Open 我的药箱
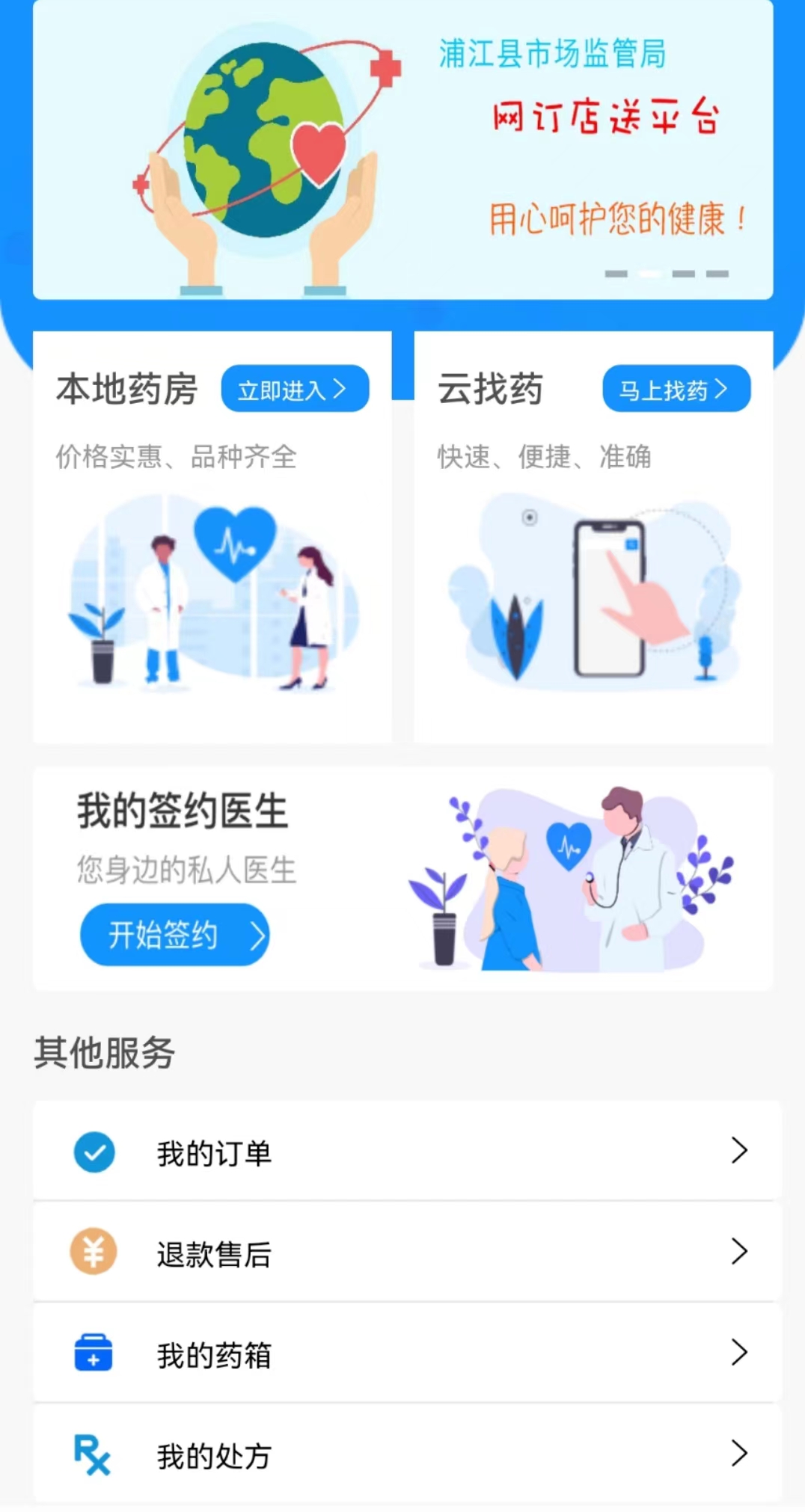Viewport: 805px width, 1512px height. click(407, 1353)
